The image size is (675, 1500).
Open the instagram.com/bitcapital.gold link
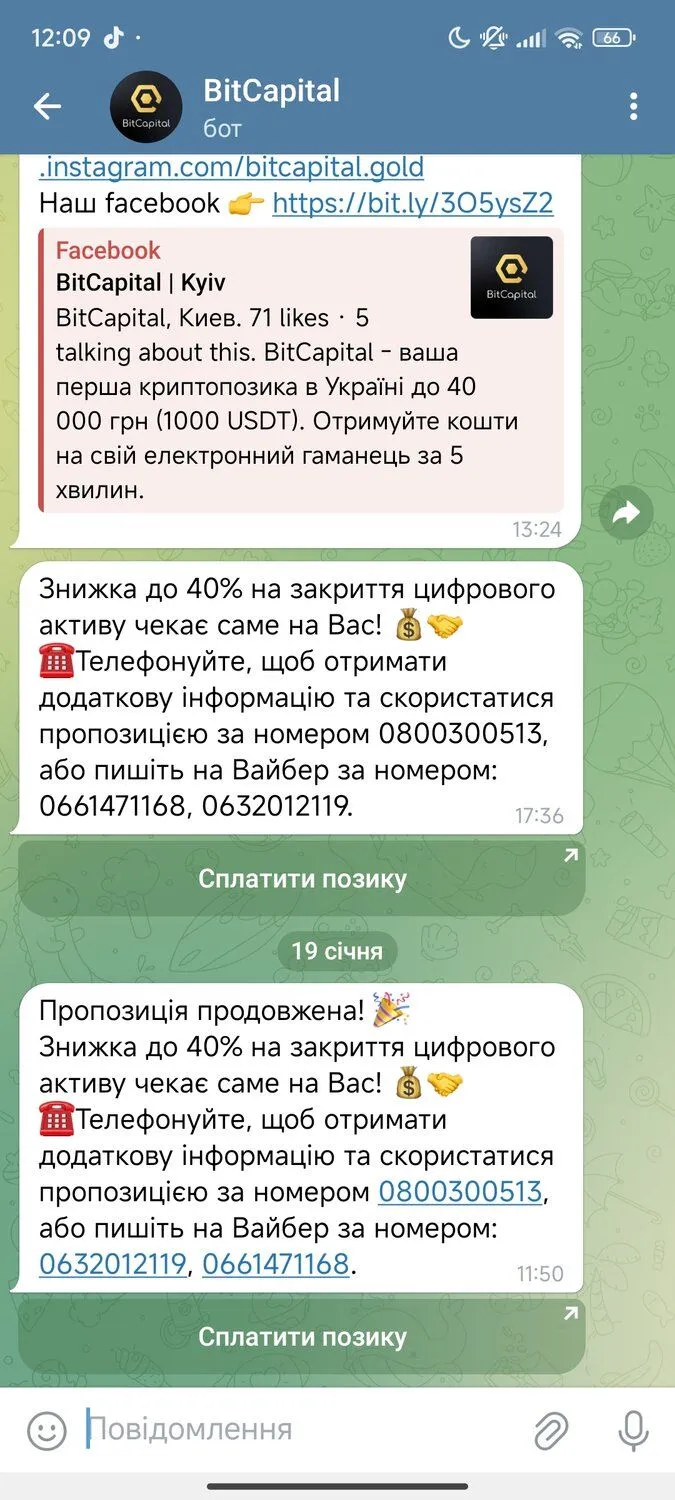232,167
